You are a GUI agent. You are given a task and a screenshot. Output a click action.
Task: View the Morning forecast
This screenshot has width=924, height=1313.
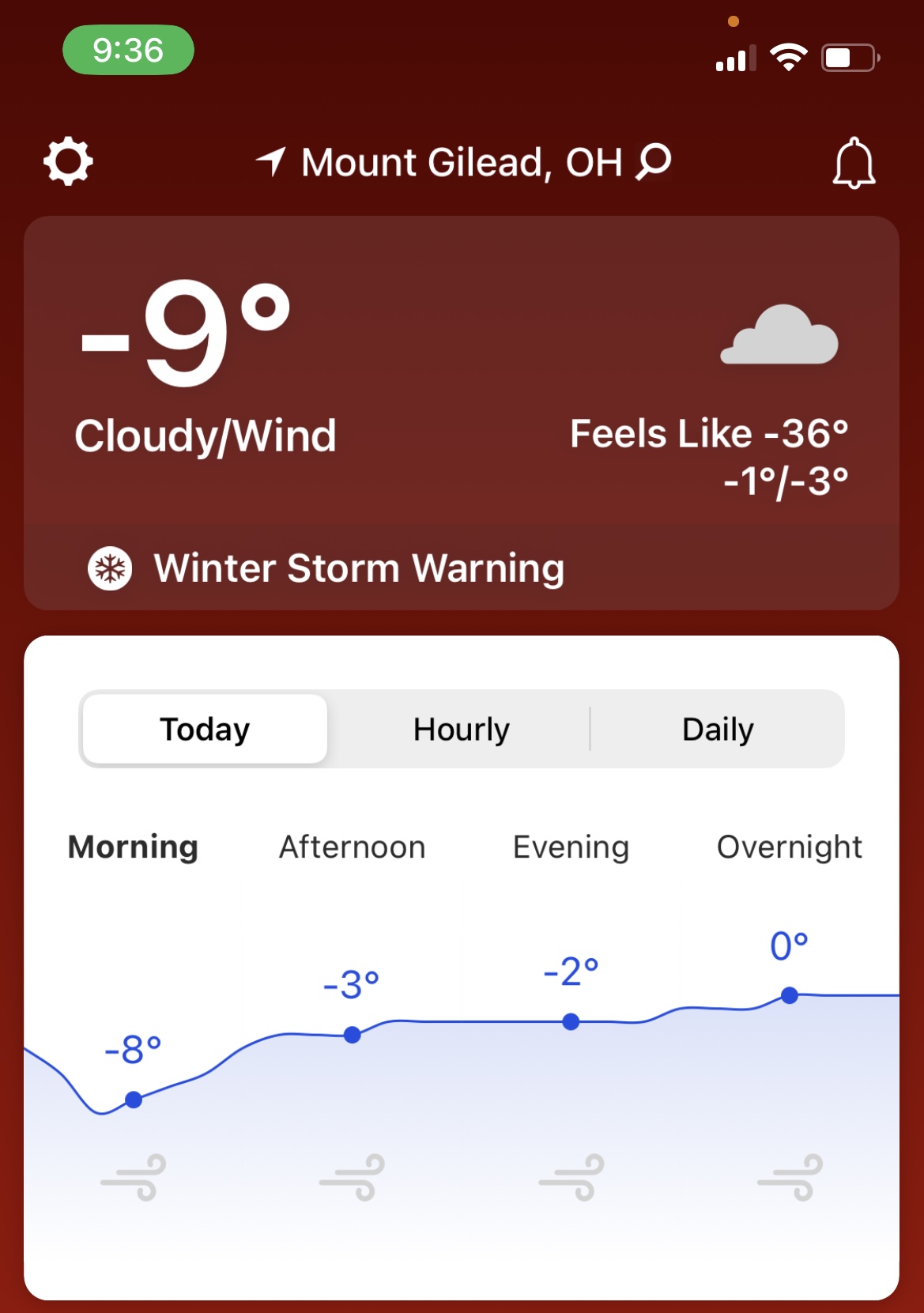(x=133, y=847)
